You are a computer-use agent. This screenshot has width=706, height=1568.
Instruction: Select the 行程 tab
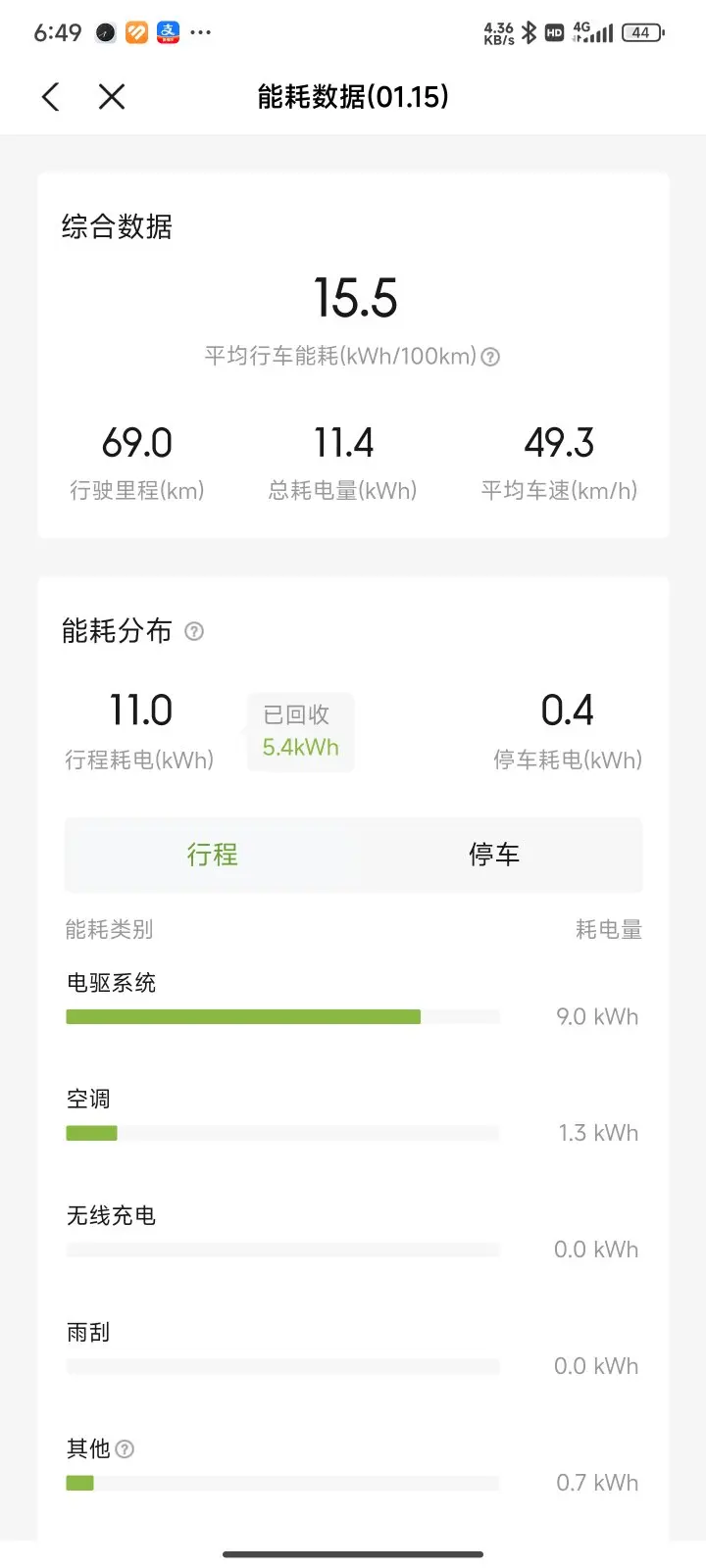coord(213,855)
